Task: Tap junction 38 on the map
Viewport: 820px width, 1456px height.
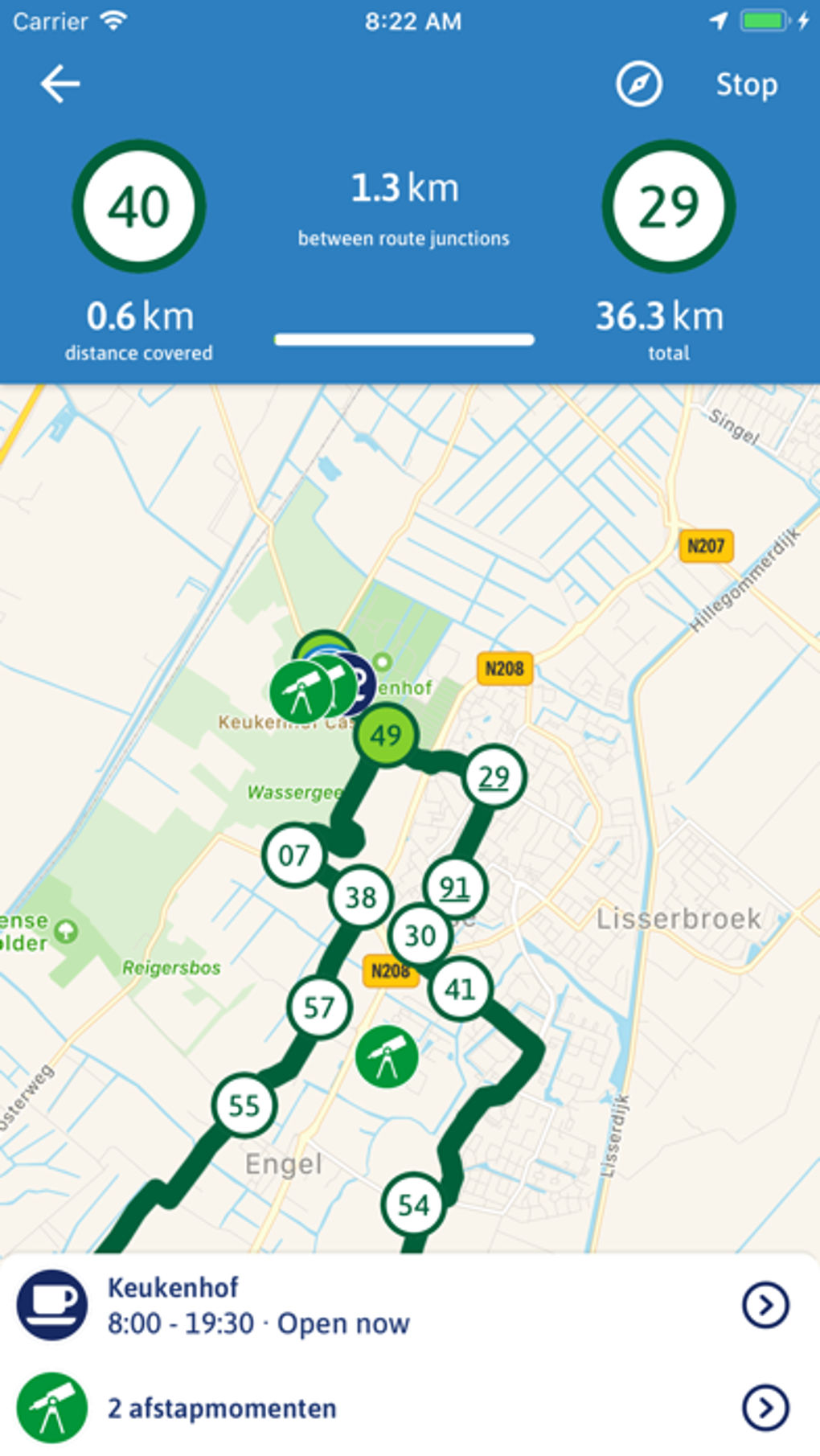Action: tap(360, 897)
